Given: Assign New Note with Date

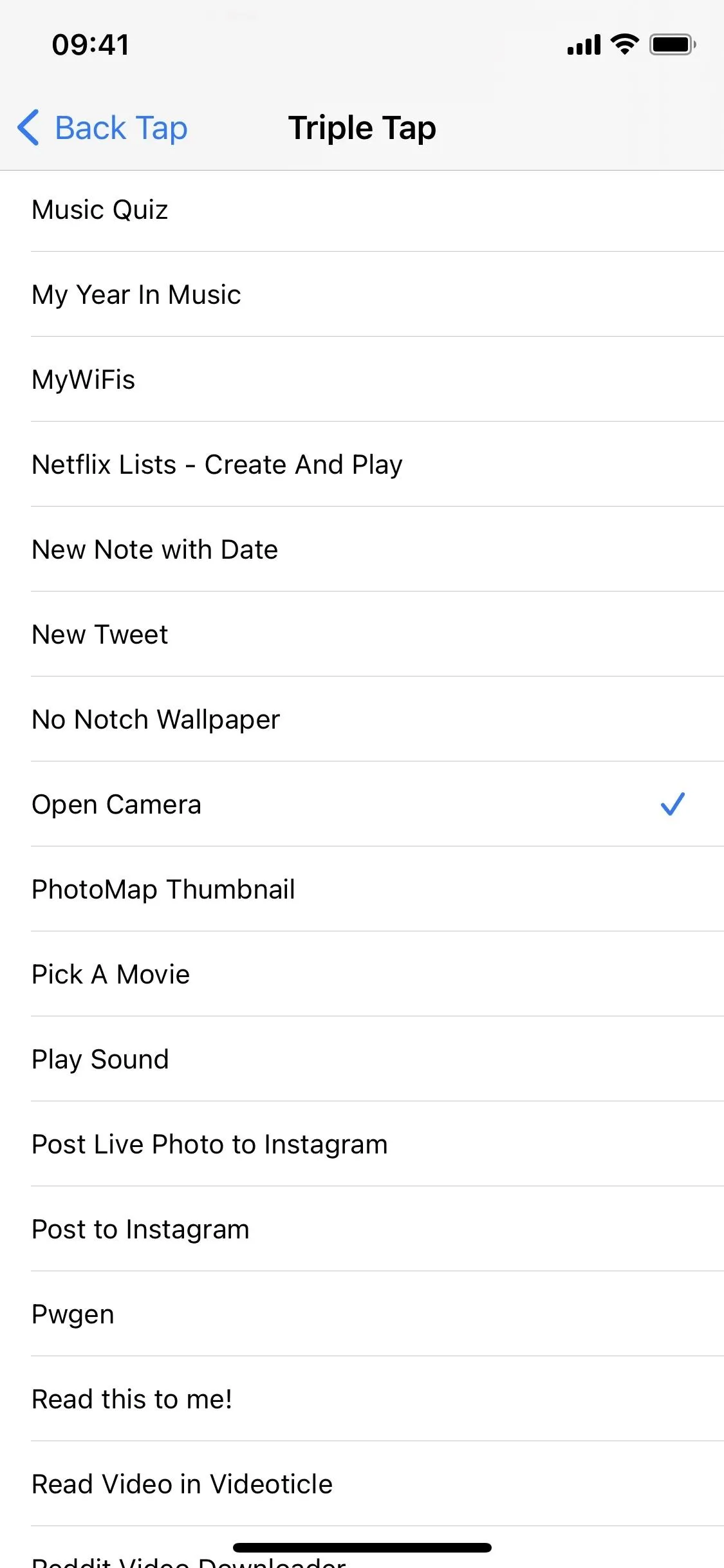Looking at the screenshot, I should pyautogui.click(x=362, y=549).
